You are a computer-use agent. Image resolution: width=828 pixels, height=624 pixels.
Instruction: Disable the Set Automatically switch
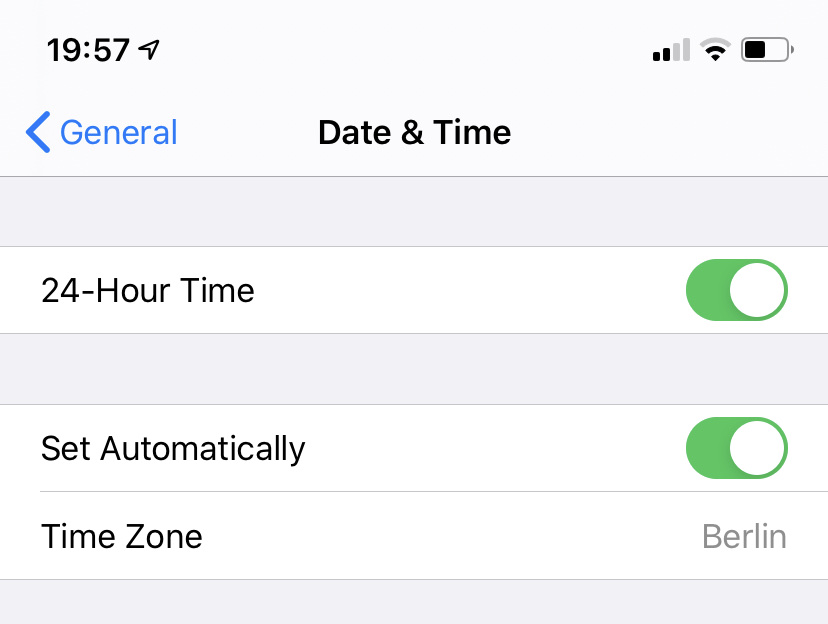click(736, 448)
